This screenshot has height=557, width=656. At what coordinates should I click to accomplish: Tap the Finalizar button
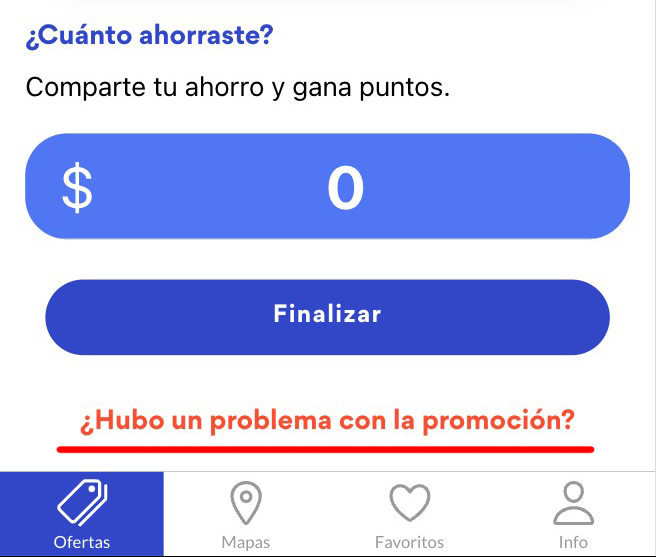tap(327, 316)
